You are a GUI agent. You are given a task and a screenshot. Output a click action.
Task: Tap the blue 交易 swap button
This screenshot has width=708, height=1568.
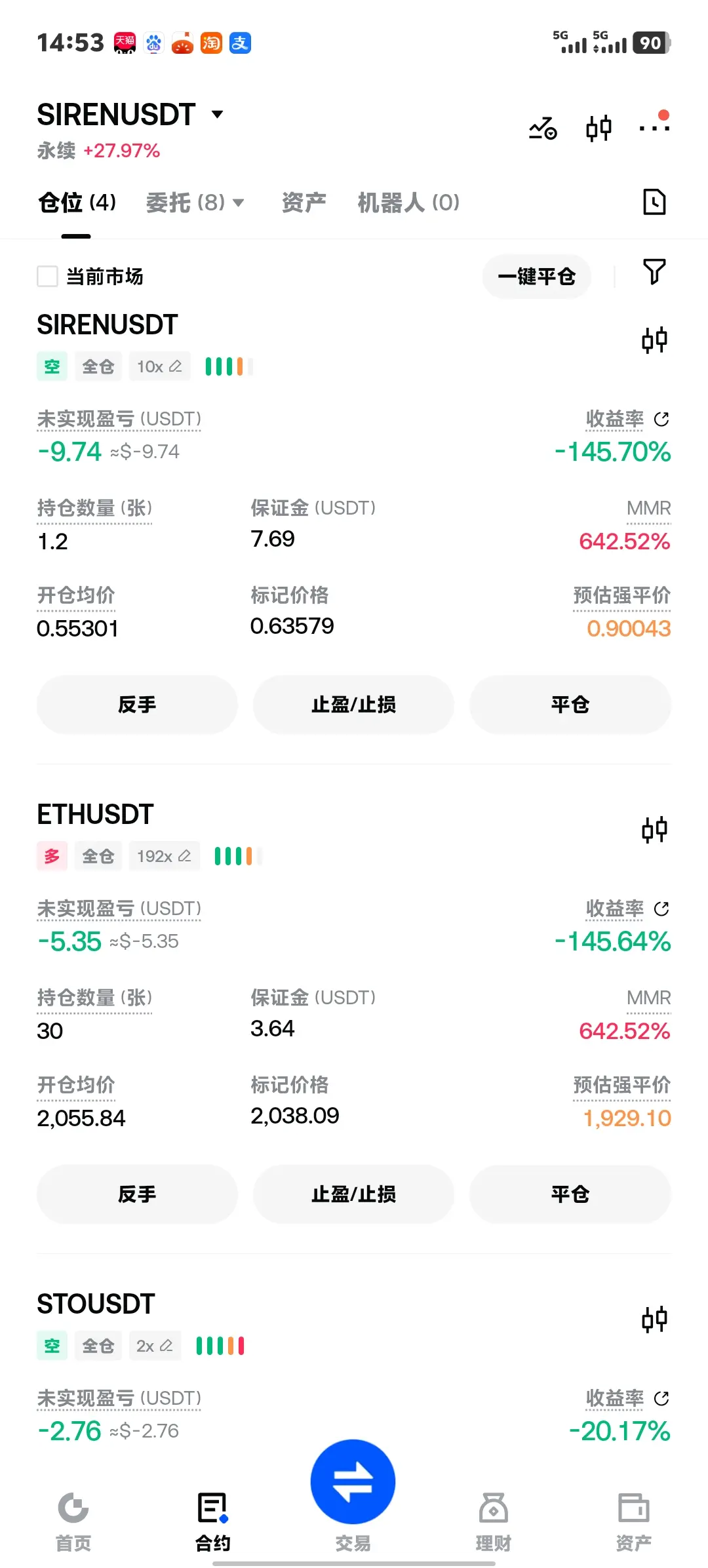(x=353, y=1483)
